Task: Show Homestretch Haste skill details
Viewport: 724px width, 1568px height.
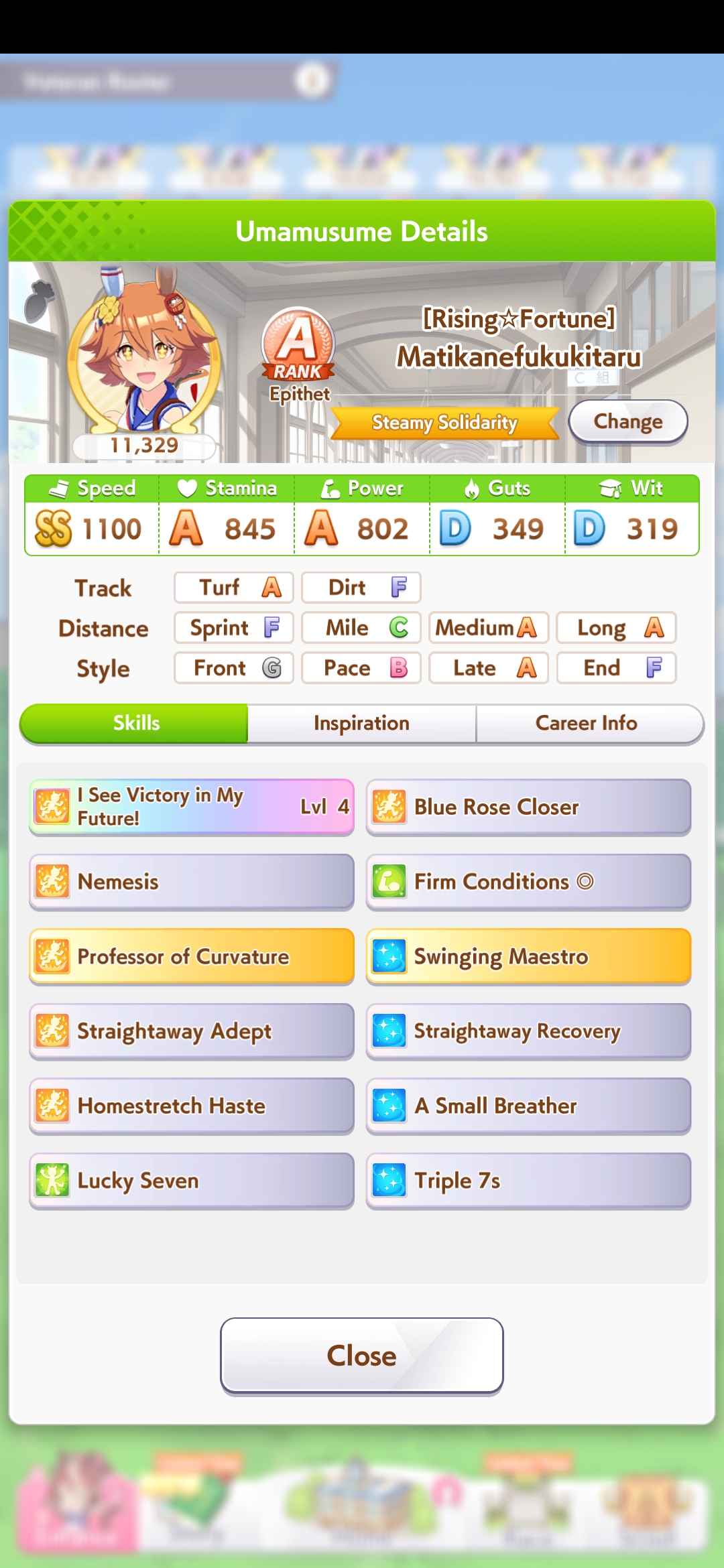Action: coord(192,1106)
